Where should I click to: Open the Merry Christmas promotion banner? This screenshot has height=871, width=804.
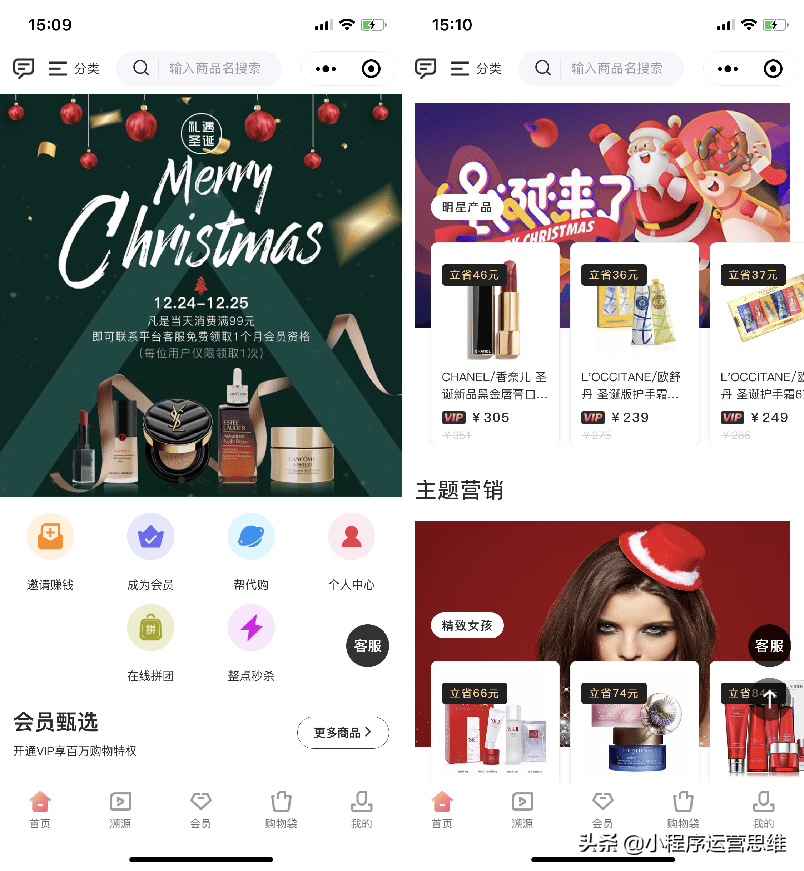click(x=200, y=295)
